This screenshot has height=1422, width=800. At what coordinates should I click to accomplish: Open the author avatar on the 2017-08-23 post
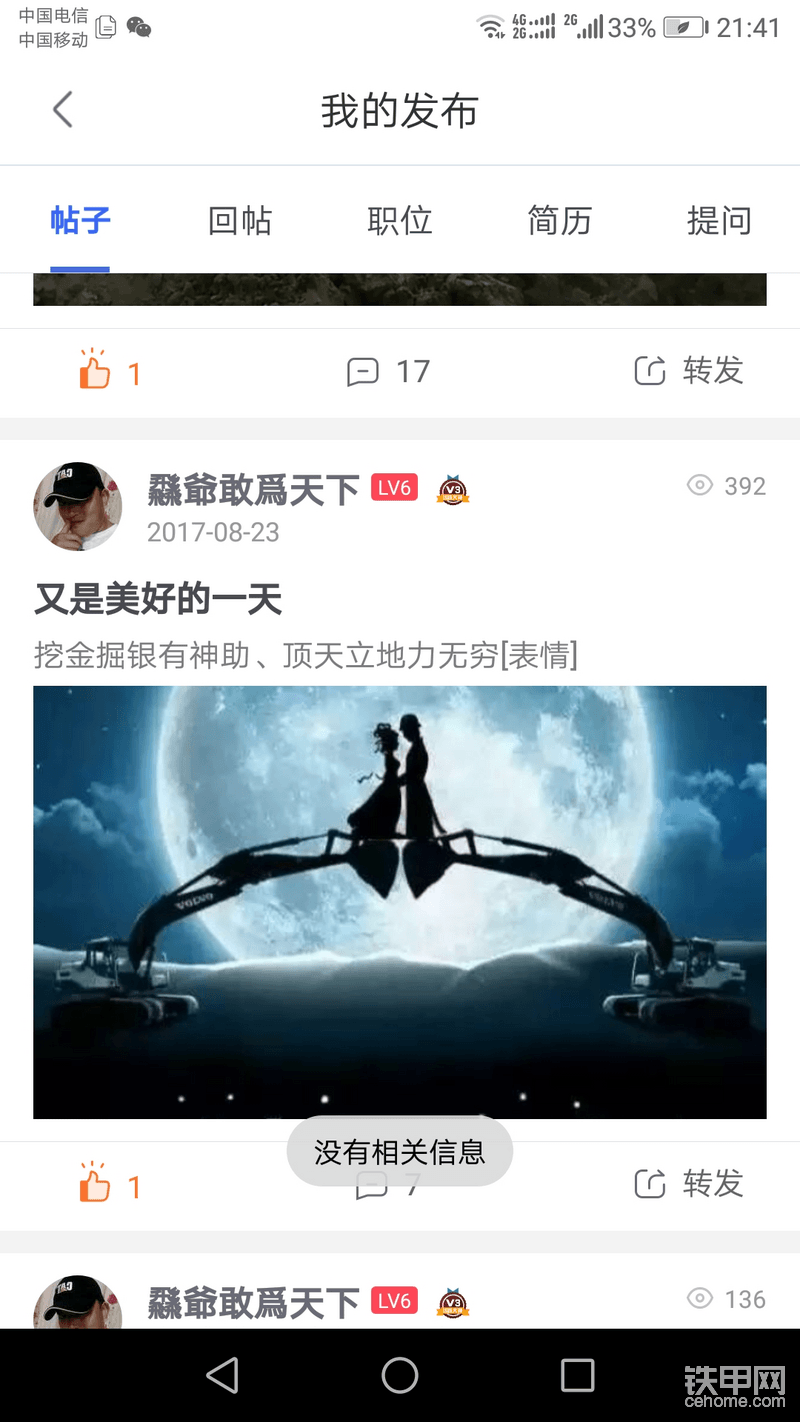point(78,506)
